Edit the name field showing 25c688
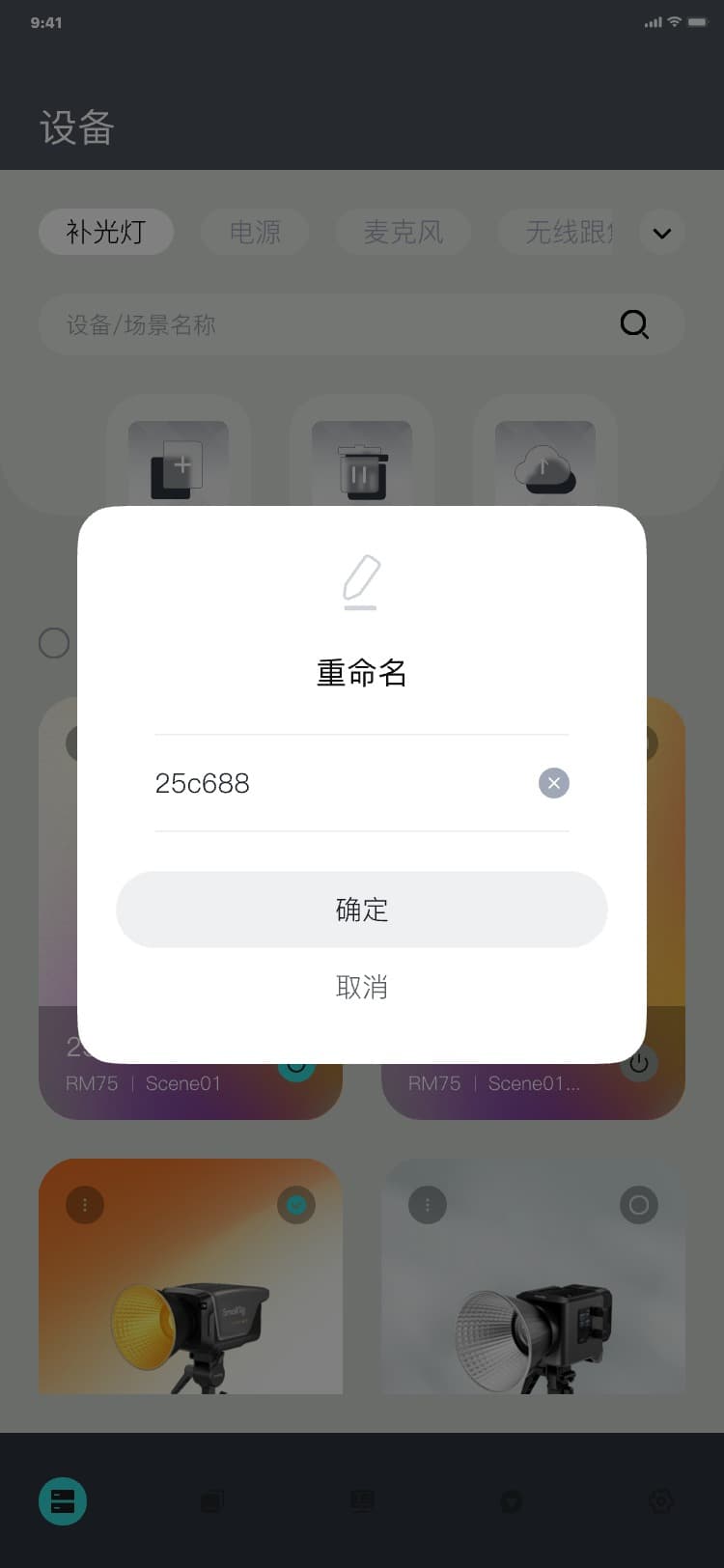 point(328,783)
